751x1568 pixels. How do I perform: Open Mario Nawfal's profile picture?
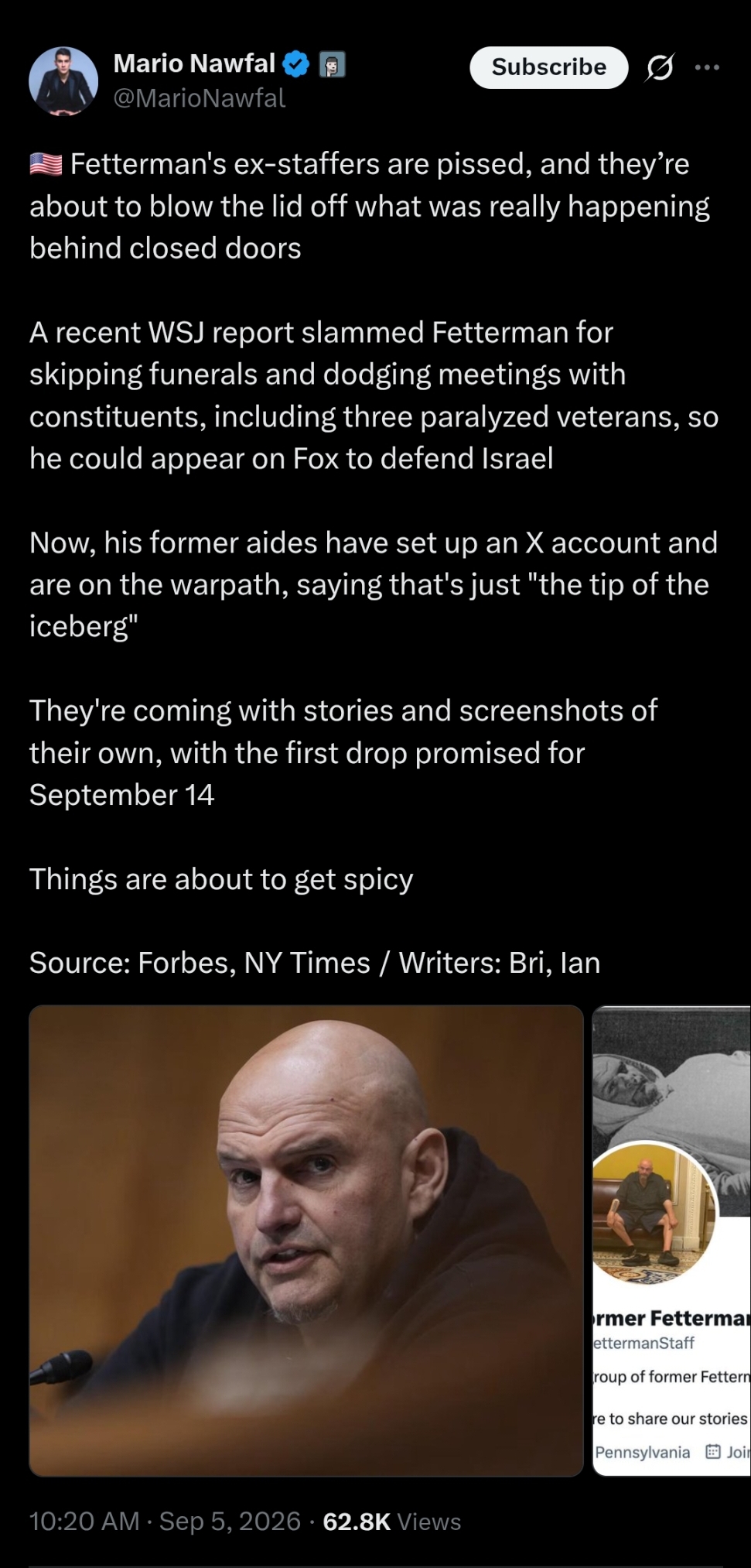tap(63, 81)
